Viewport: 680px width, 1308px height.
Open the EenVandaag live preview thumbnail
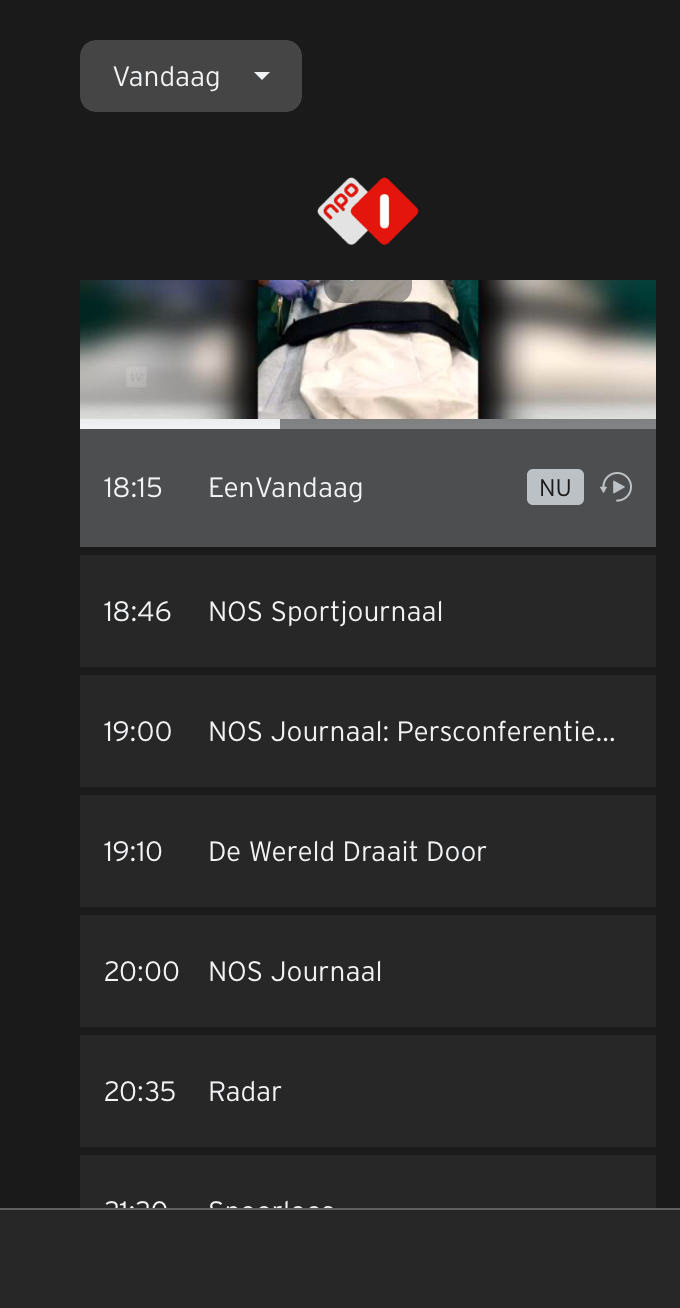pyautogui.click(x=368, y=349)
